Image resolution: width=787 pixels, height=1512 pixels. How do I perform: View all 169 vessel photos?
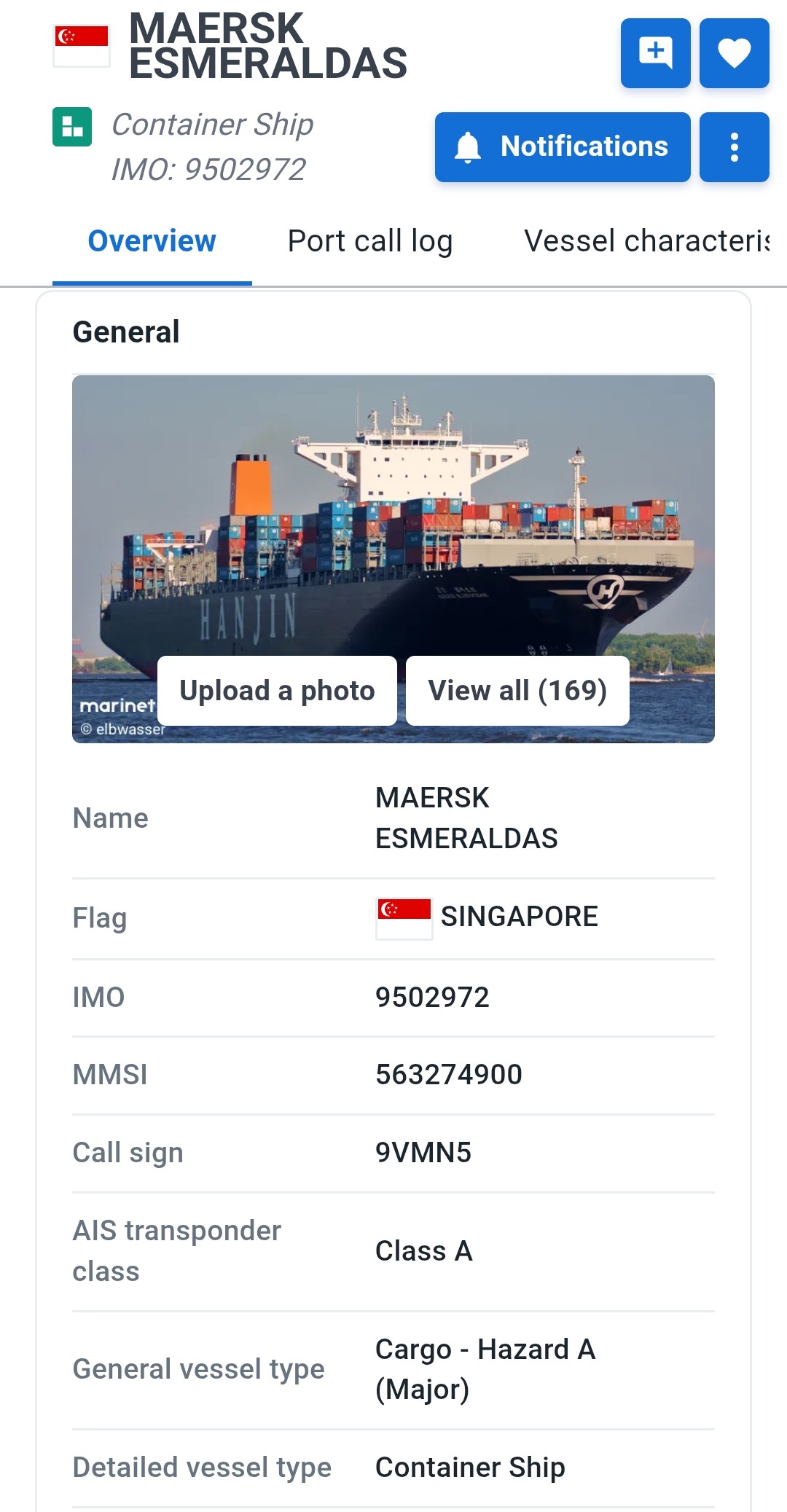[x=517, y=691]
